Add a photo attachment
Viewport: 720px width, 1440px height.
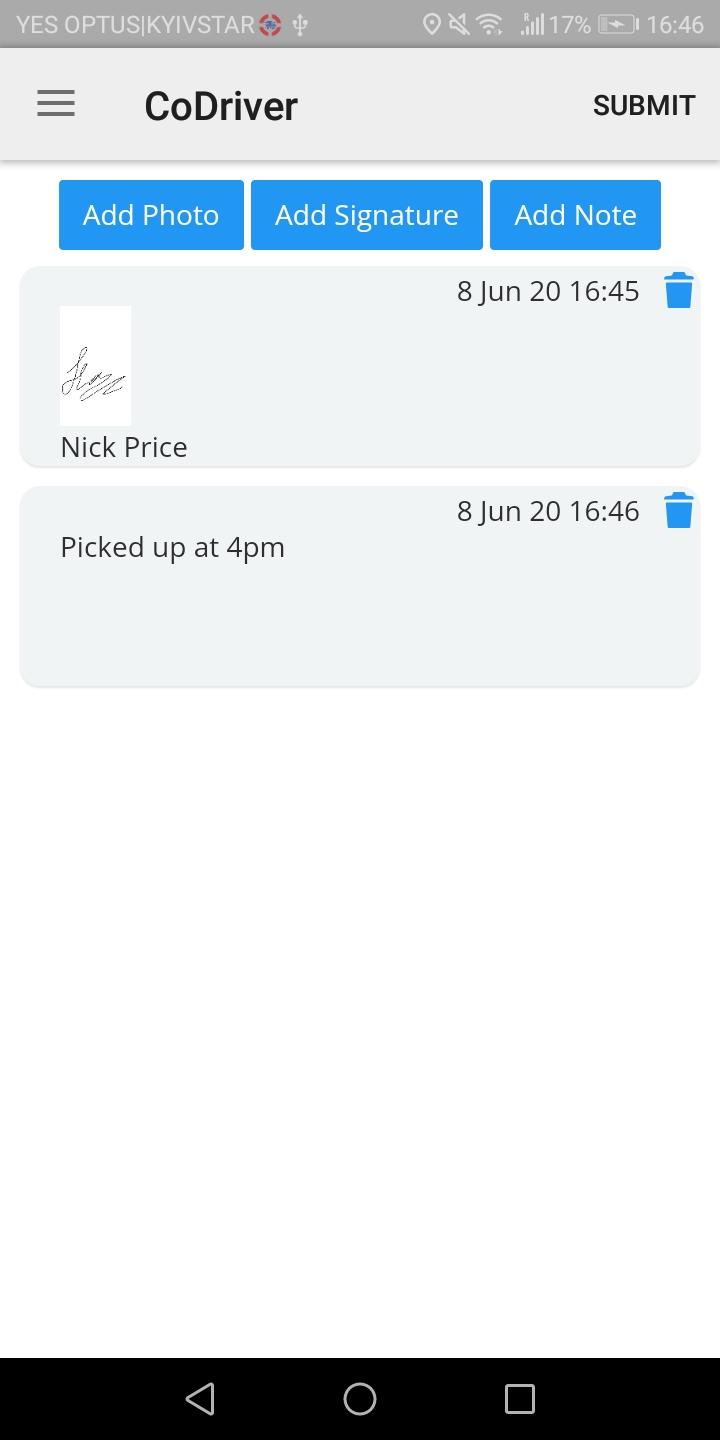(151, 215)
